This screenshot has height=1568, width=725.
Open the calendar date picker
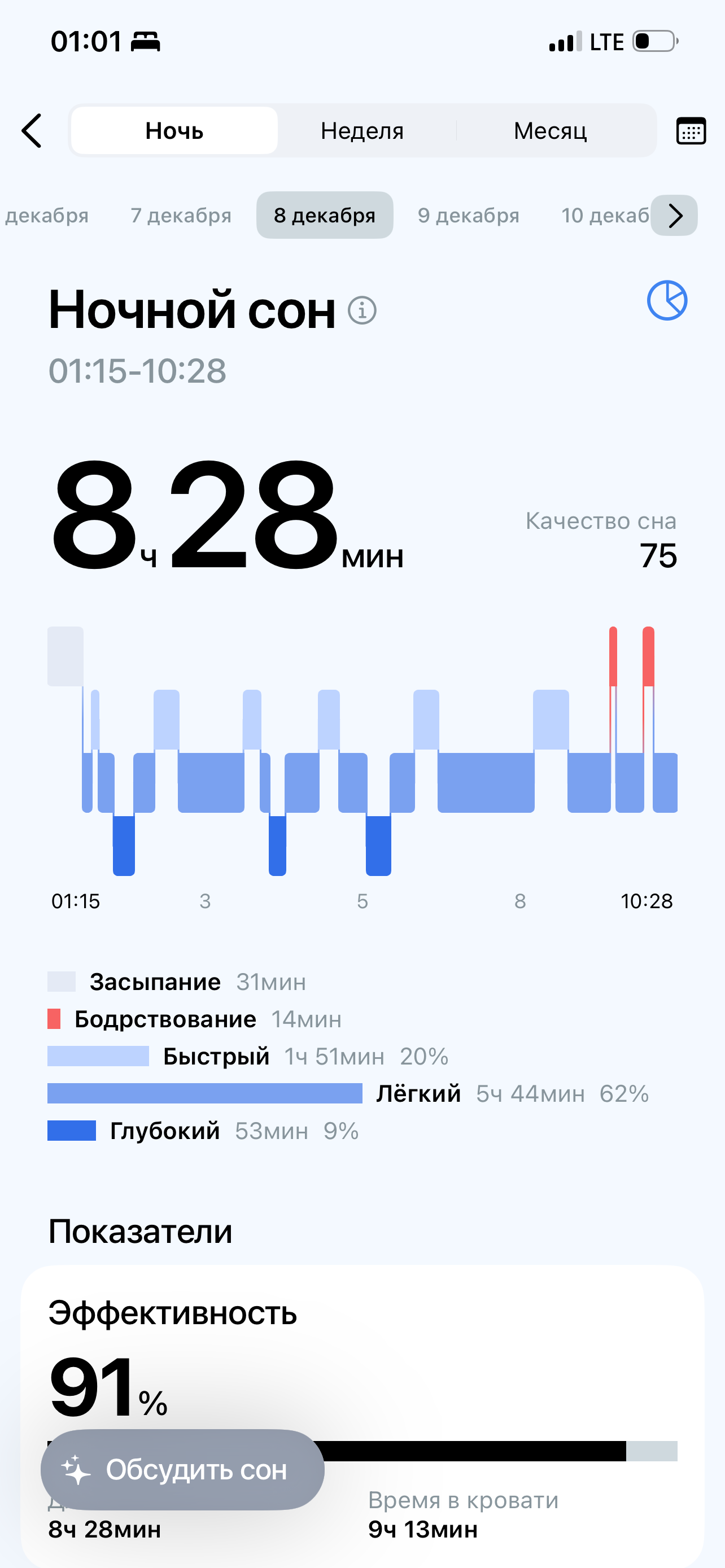click(691, 131)
